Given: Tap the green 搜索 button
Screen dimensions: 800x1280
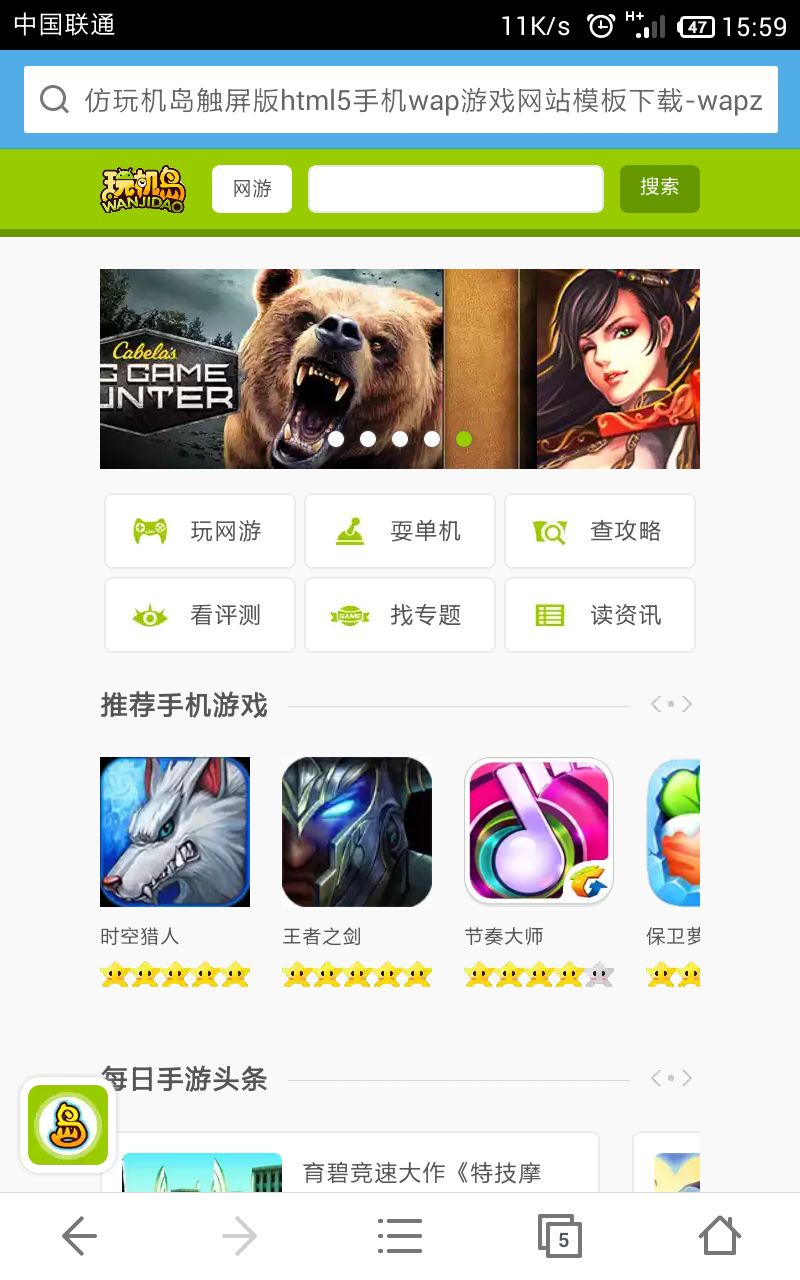Looking at the screenshot, I should click(x=659, y=188).
